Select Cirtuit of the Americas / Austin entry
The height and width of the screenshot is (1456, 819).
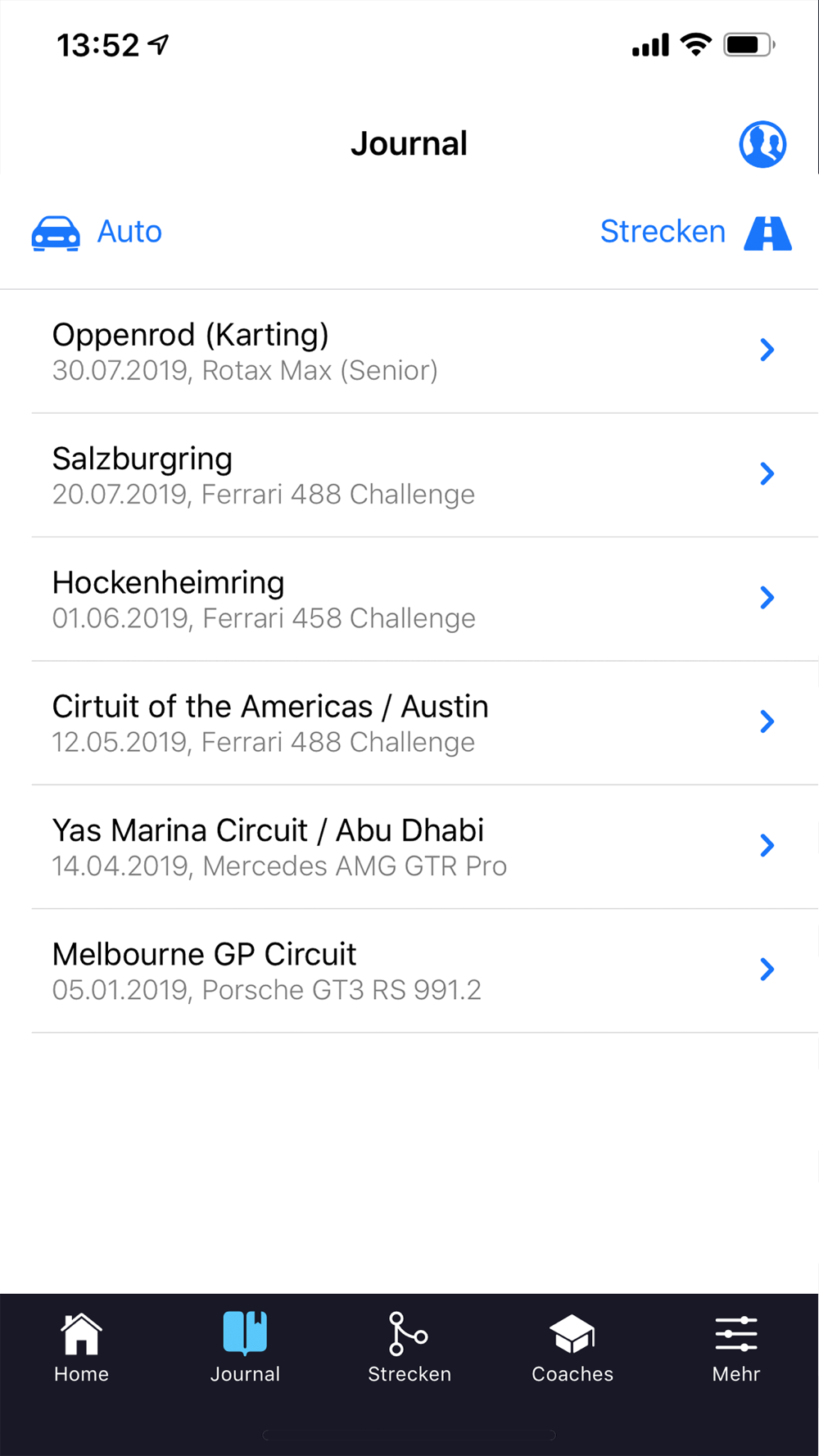409,723
